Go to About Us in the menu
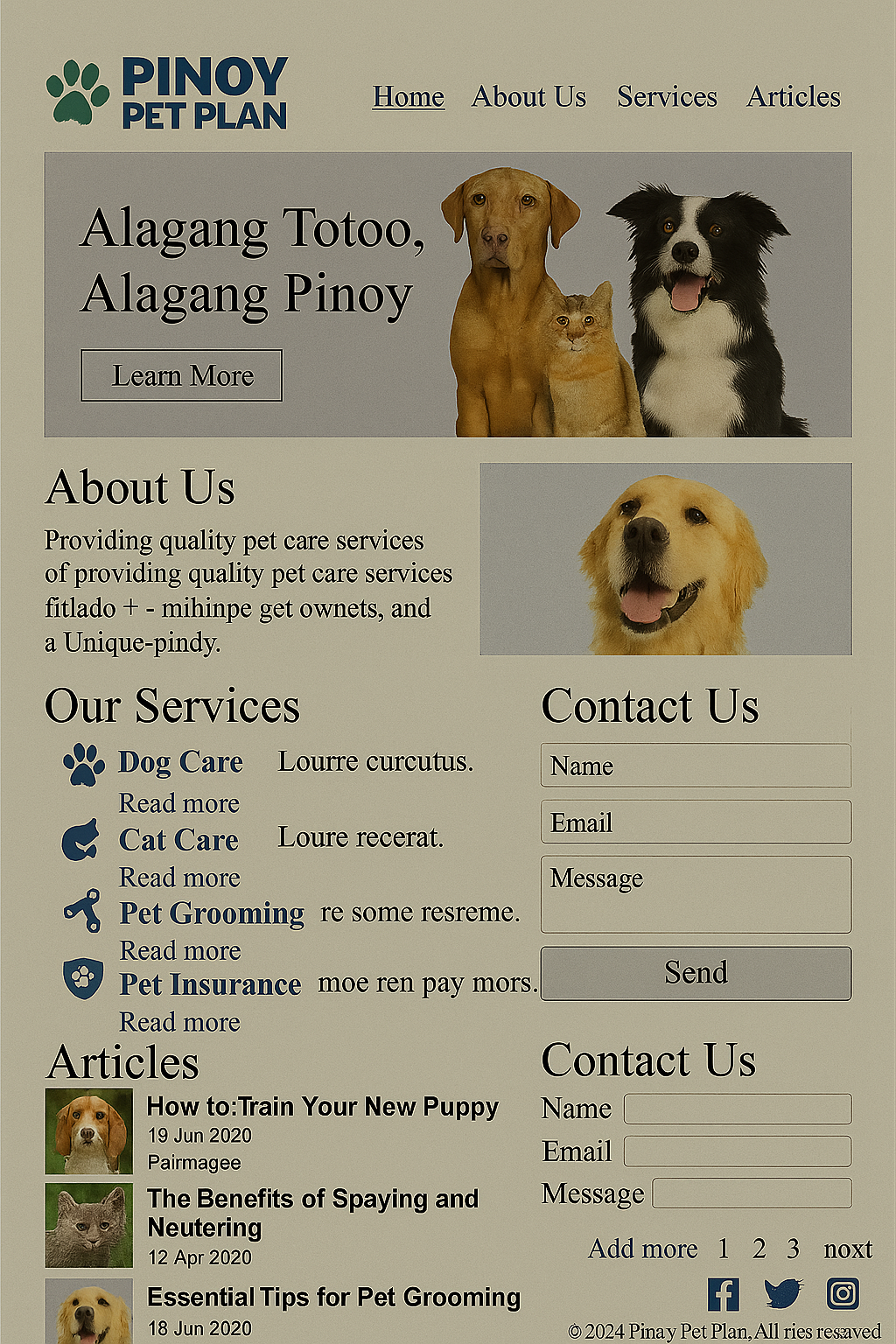This screenshot has width=896, height=1344. 528,97
